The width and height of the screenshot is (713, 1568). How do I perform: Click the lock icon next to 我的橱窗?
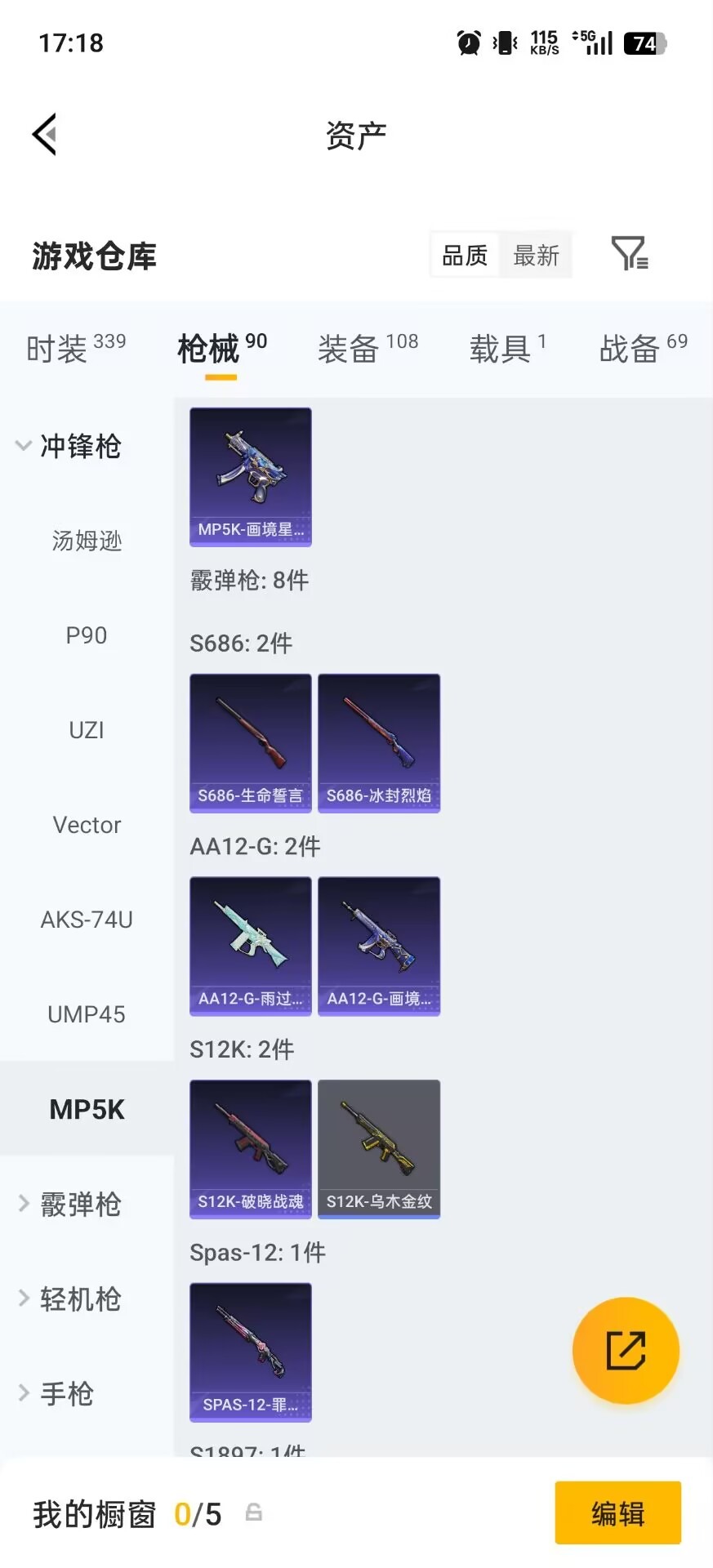(x=253, y=1513)
